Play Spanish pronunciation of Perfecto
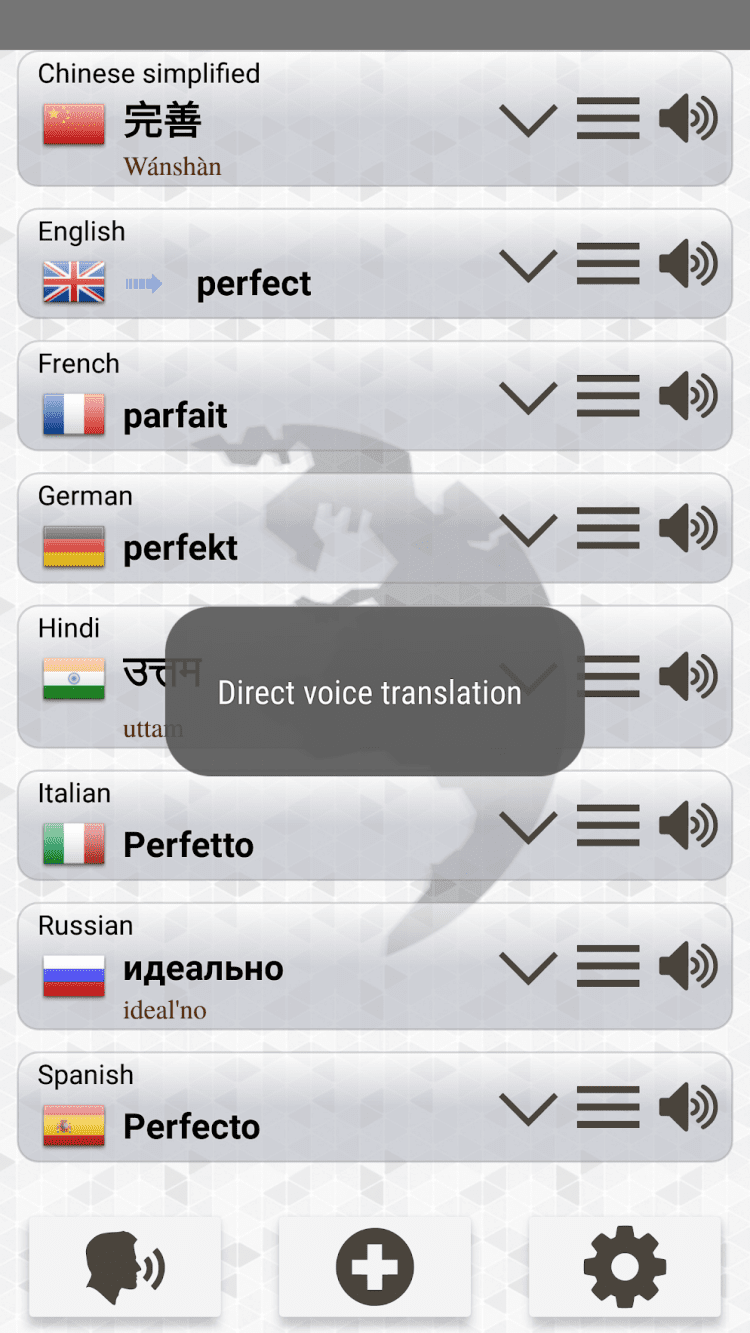This screenshot has width=750, height=1333. (688, 1108)
